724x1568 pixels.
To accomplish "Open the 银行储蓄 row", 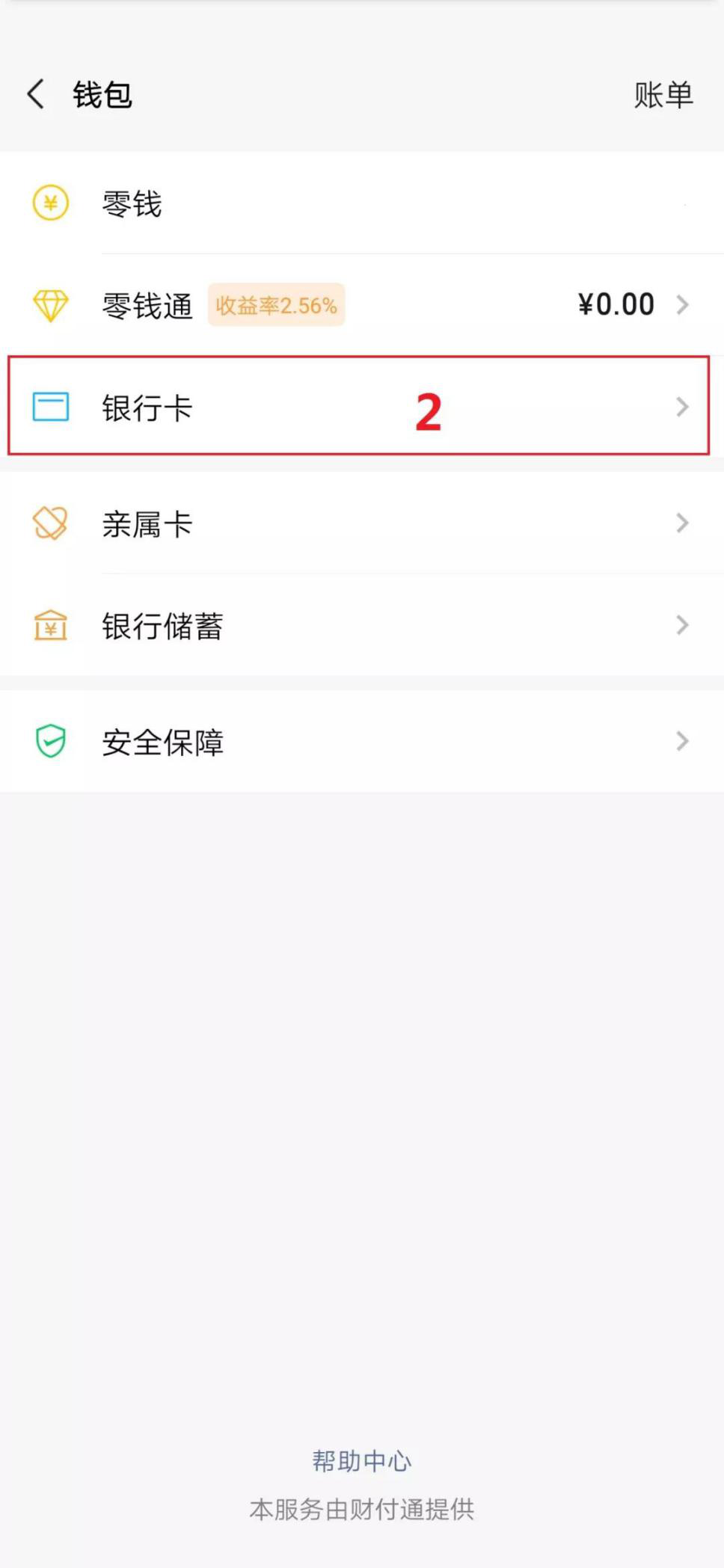I will [x=362, y=626].
